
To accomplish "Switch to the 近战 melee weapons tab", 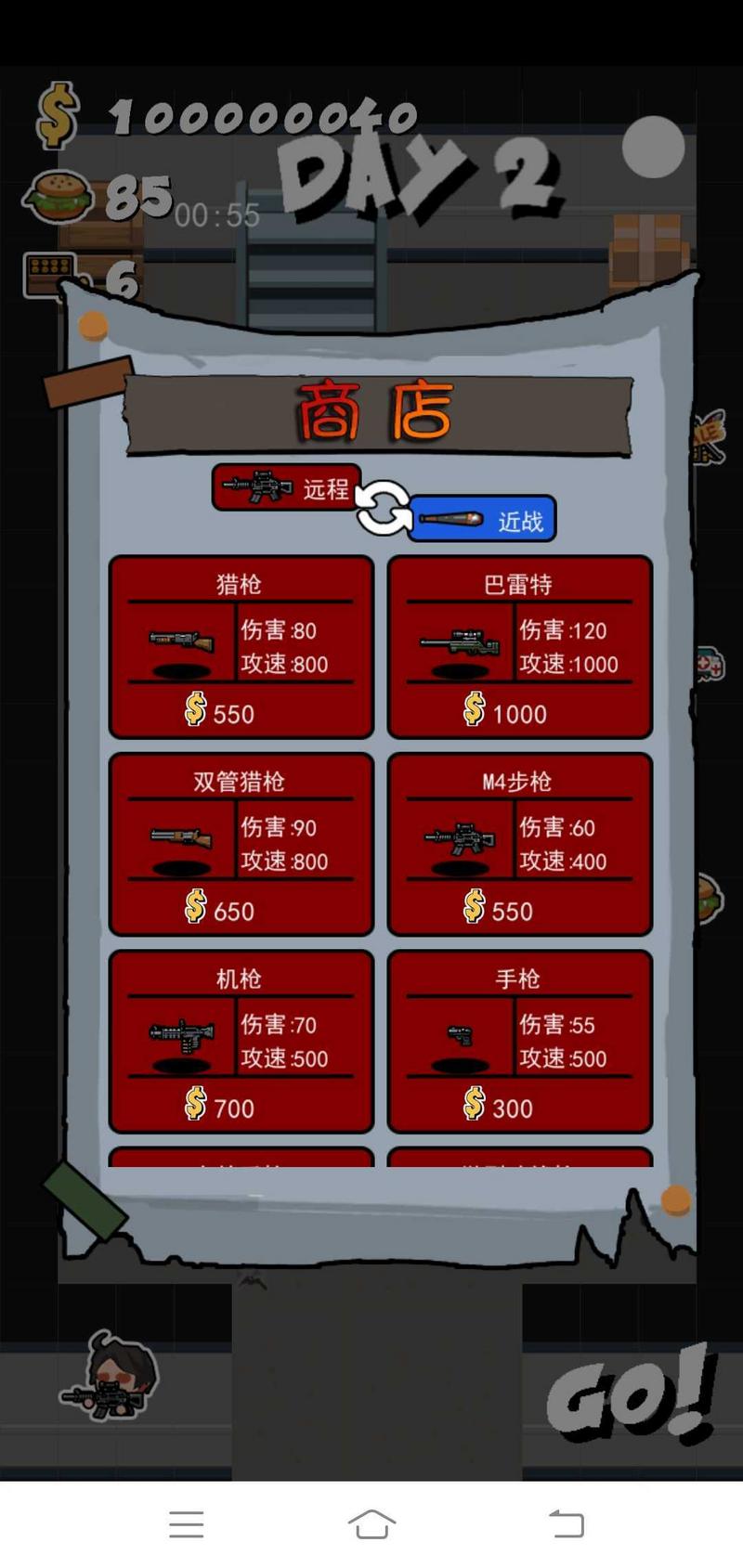I will (482, 520).
